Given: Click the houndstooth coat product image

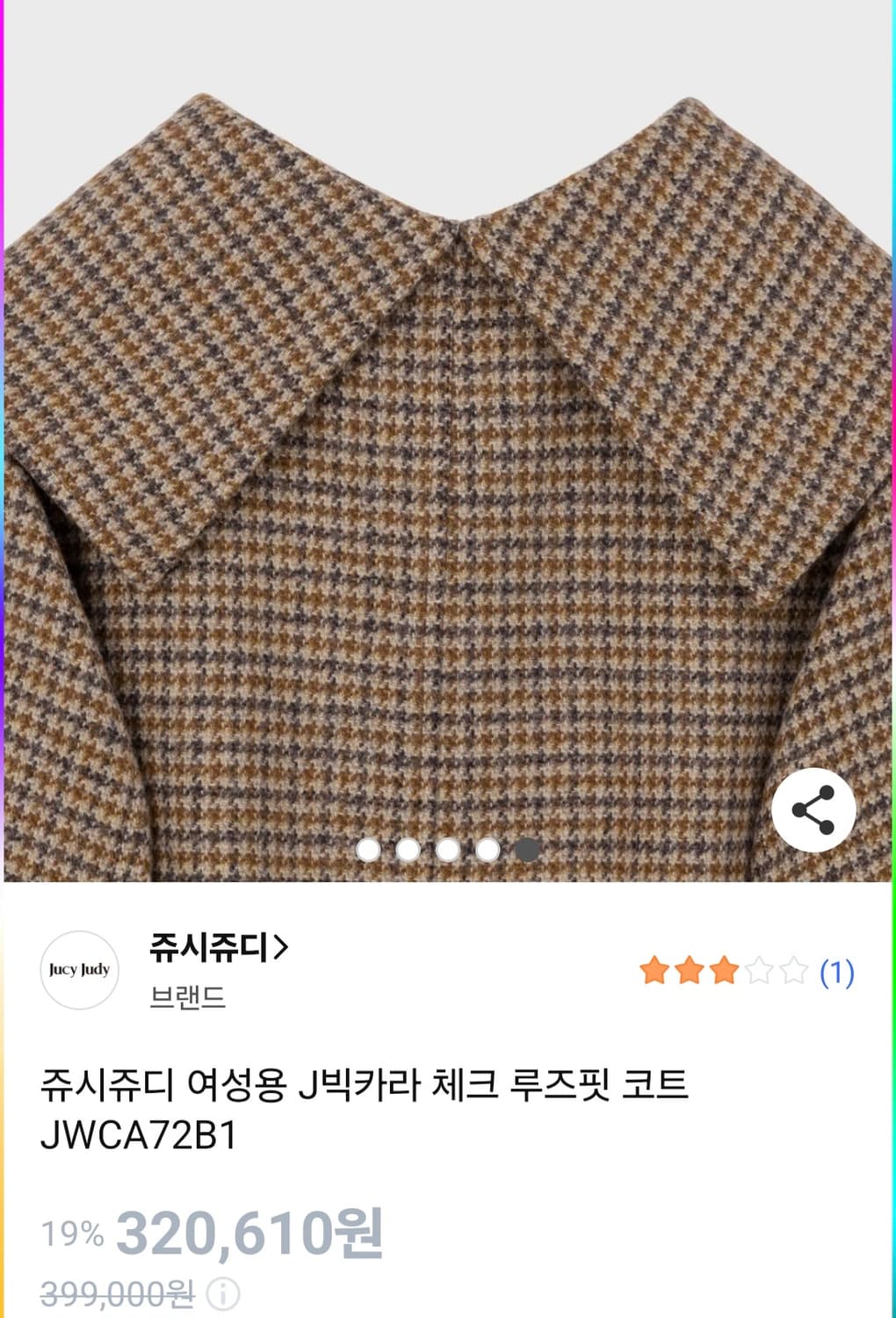Looking at the screenshot, I should pos(448,439).
